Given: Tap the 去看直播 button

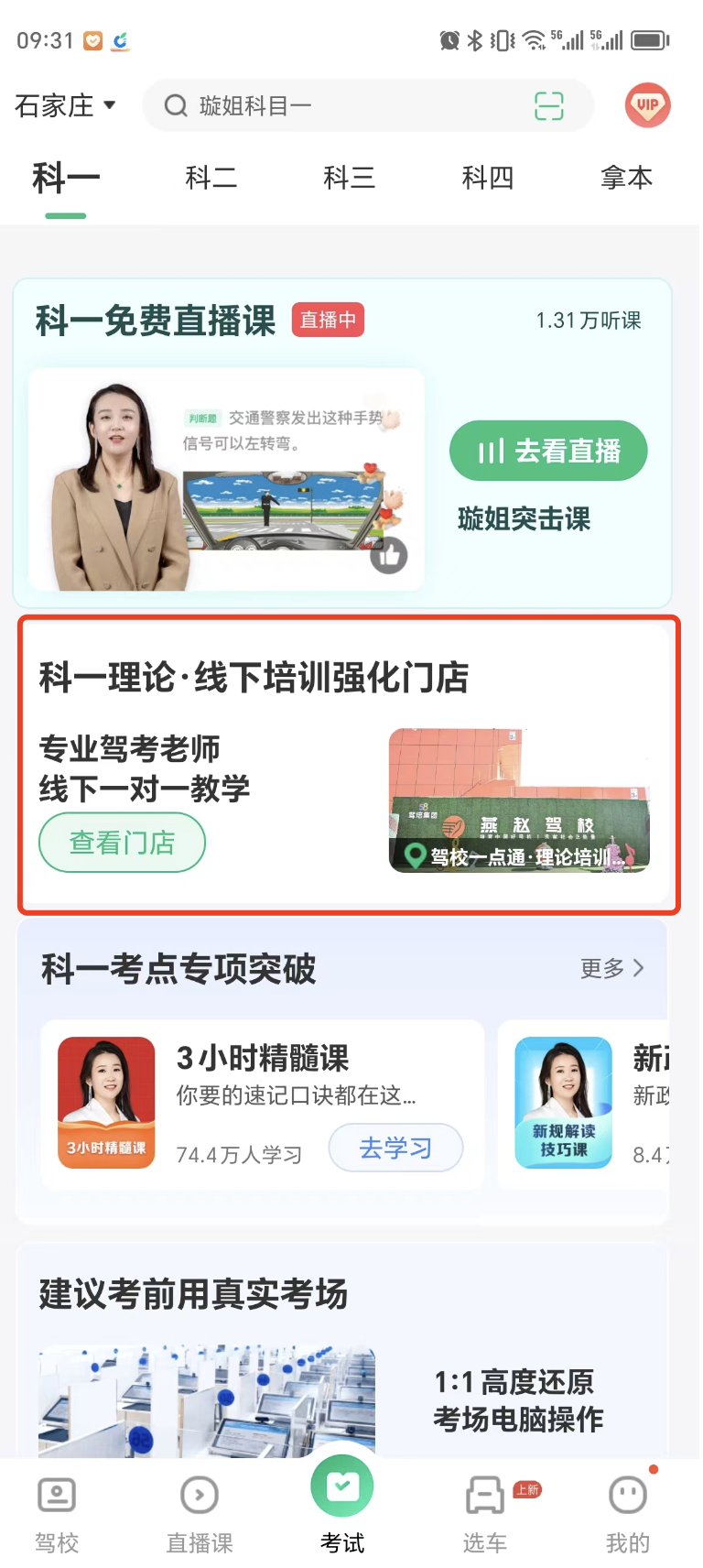Looking at the screenshot, I should [547, 451].
